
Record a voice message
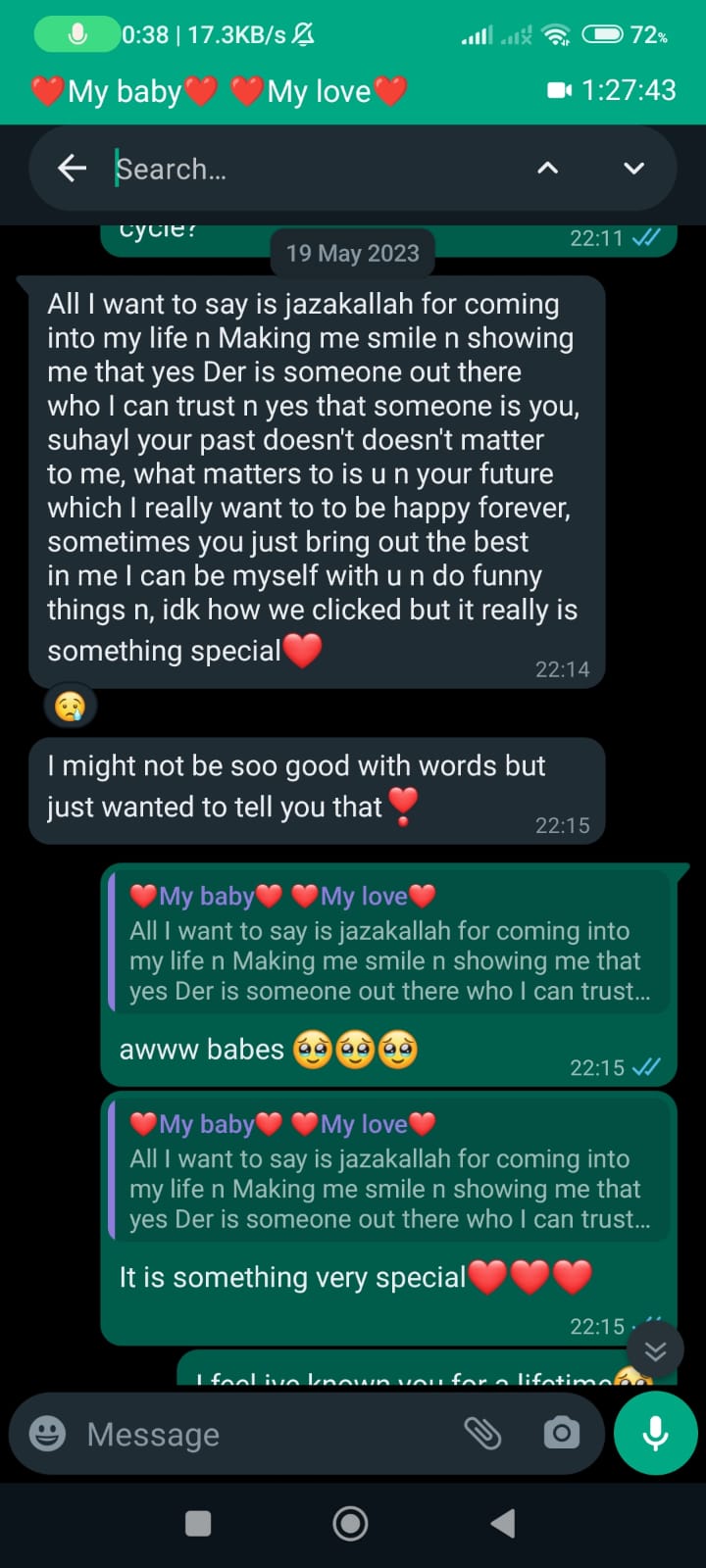(x=655, y=1433)
